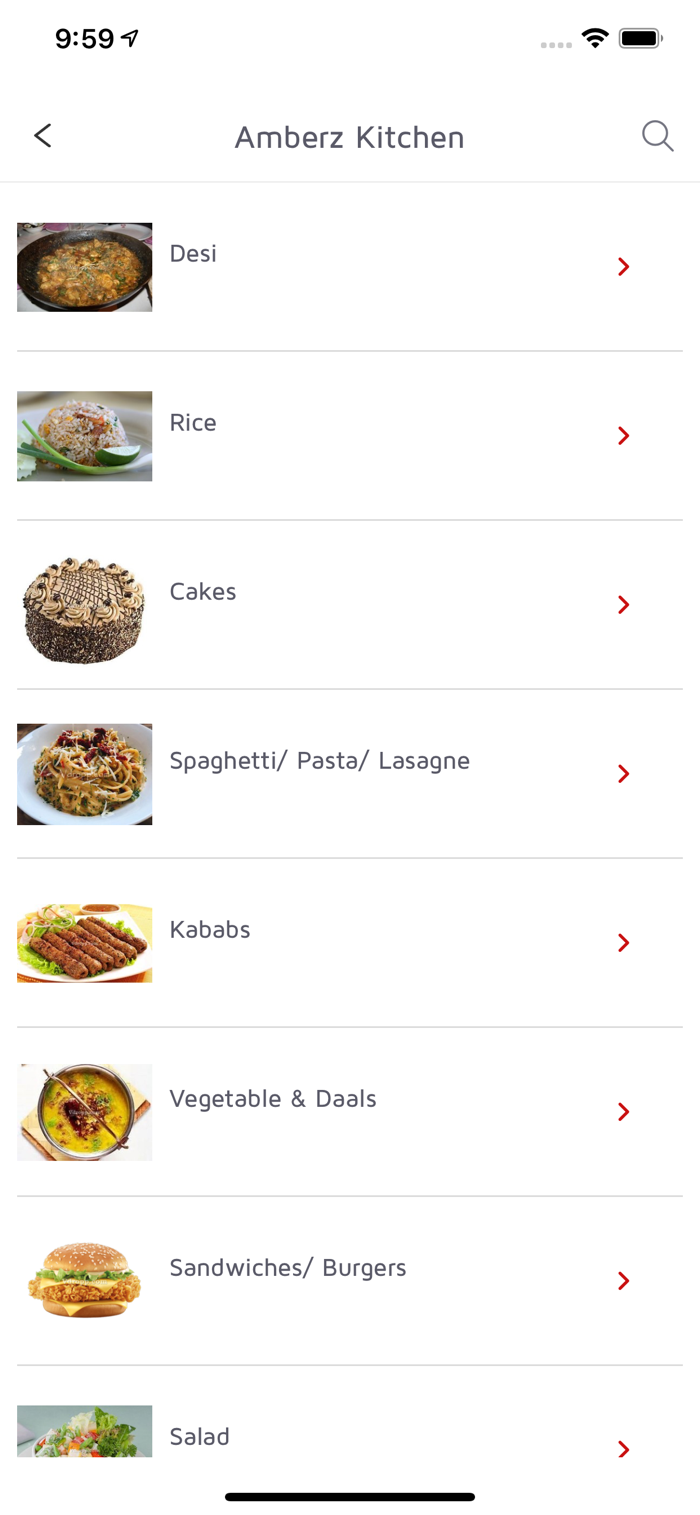Open the search icon
This screenshot has height=1515, width=700.
coord(657,136)
